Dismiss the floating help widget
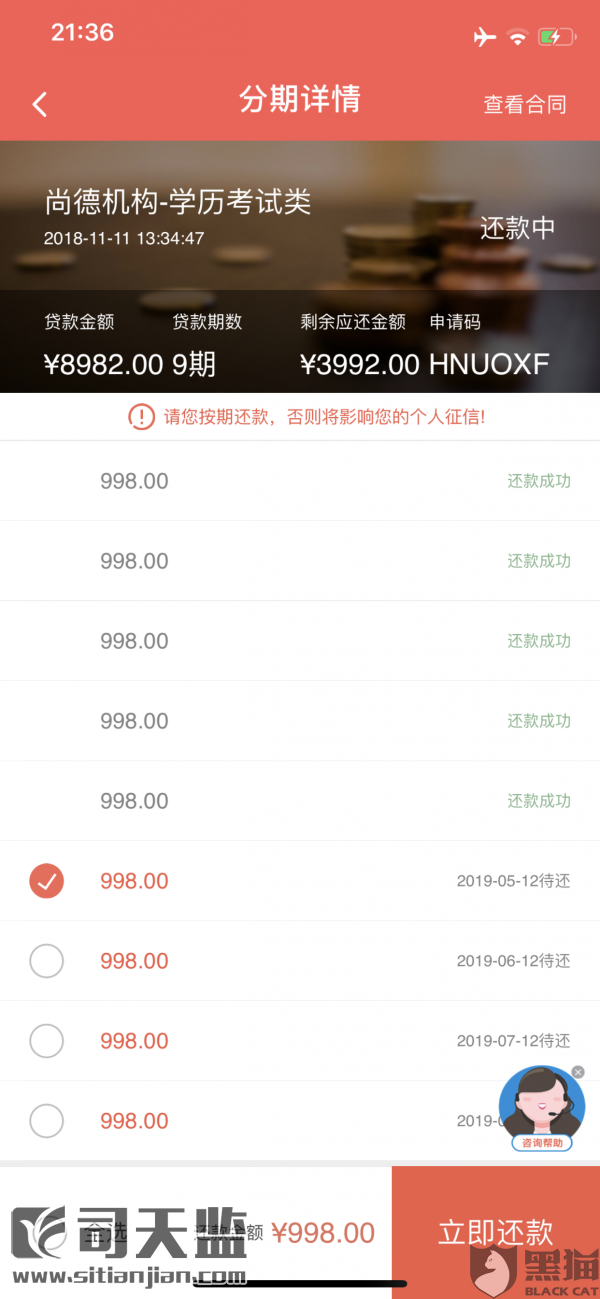The height and width of the screenshot is (1299, 600). tap(577, 1073)
